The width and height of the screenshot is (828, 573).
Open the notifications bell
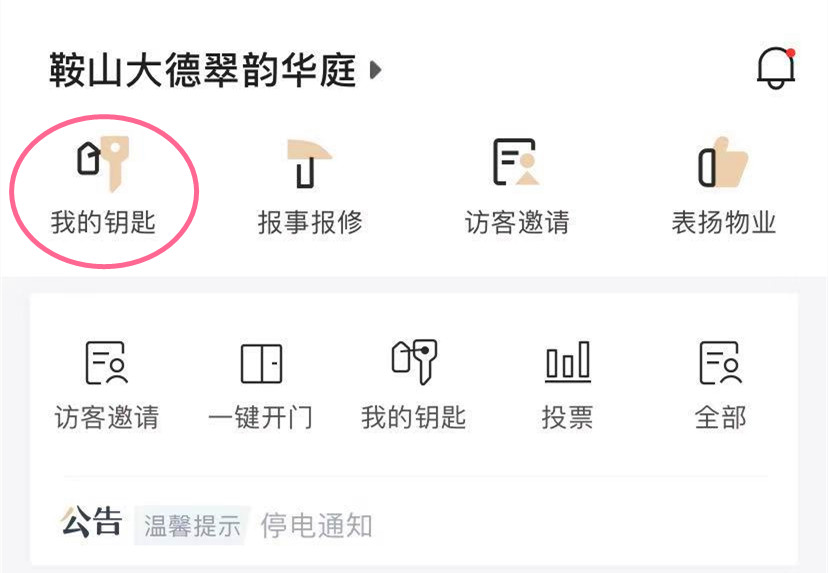pos(775,68)
